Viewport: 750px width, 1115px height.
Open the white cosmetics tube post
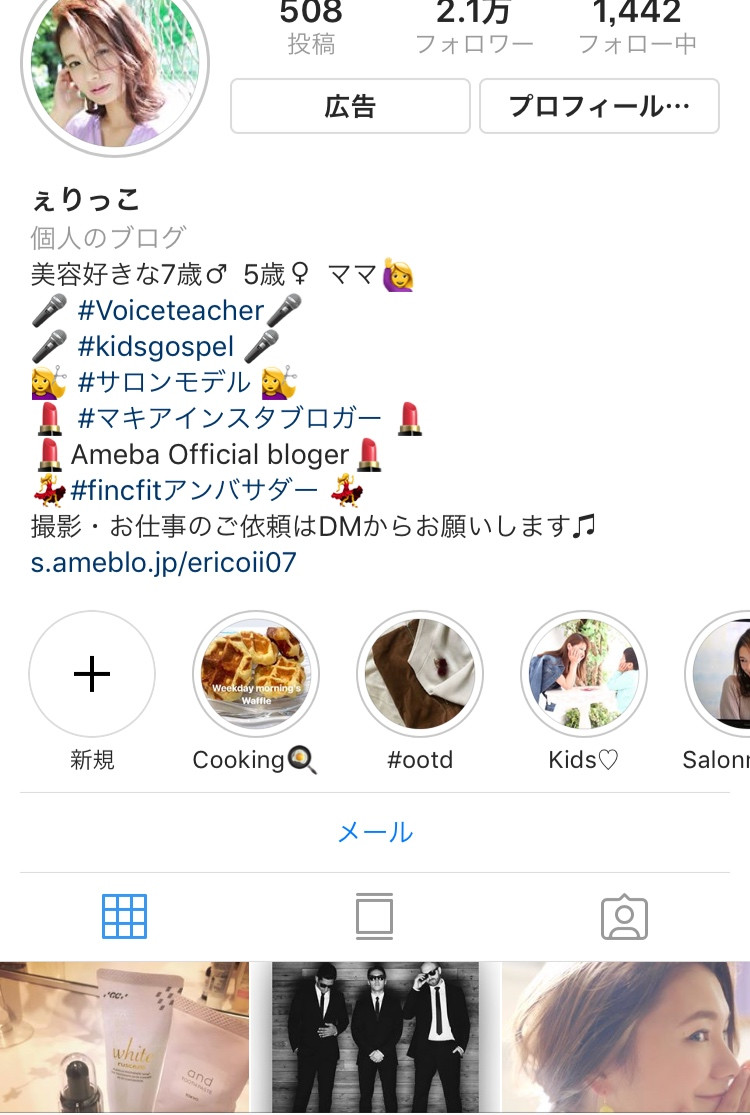(123, 1038)
